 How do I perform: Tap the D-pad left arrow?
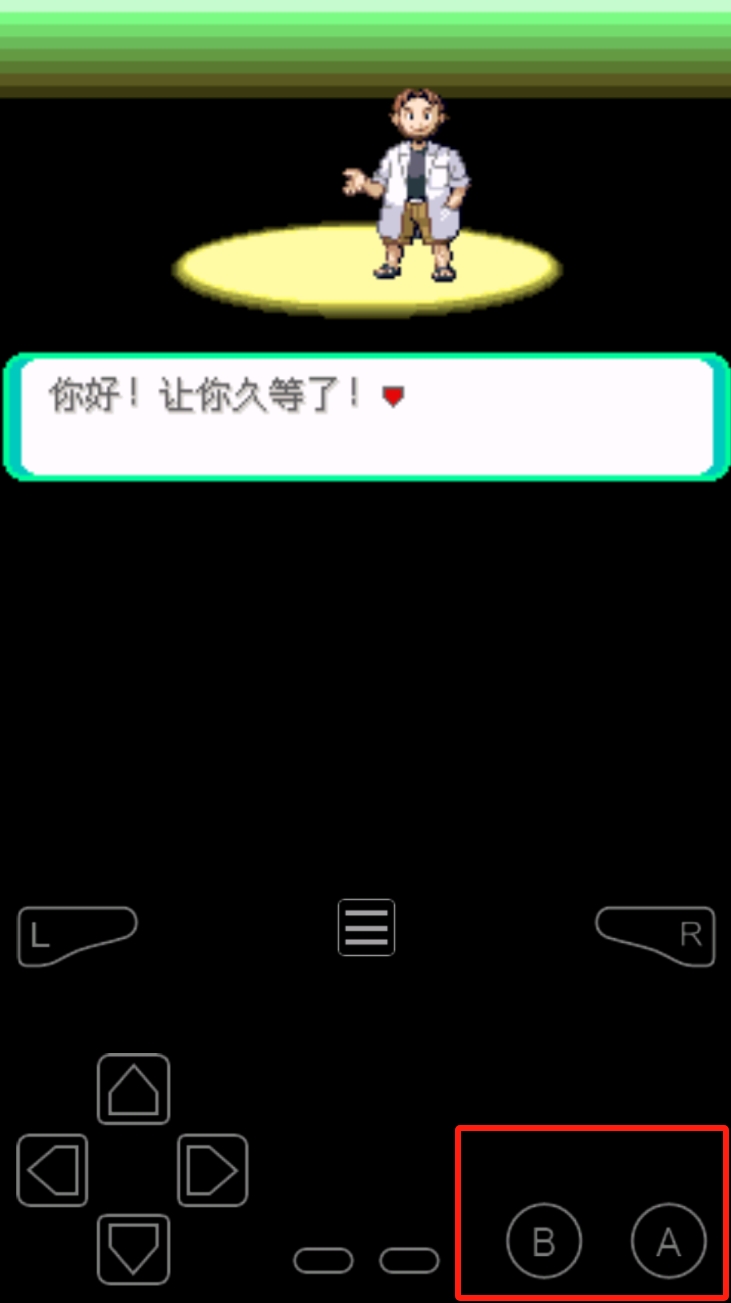click(x=53, y=1169)
